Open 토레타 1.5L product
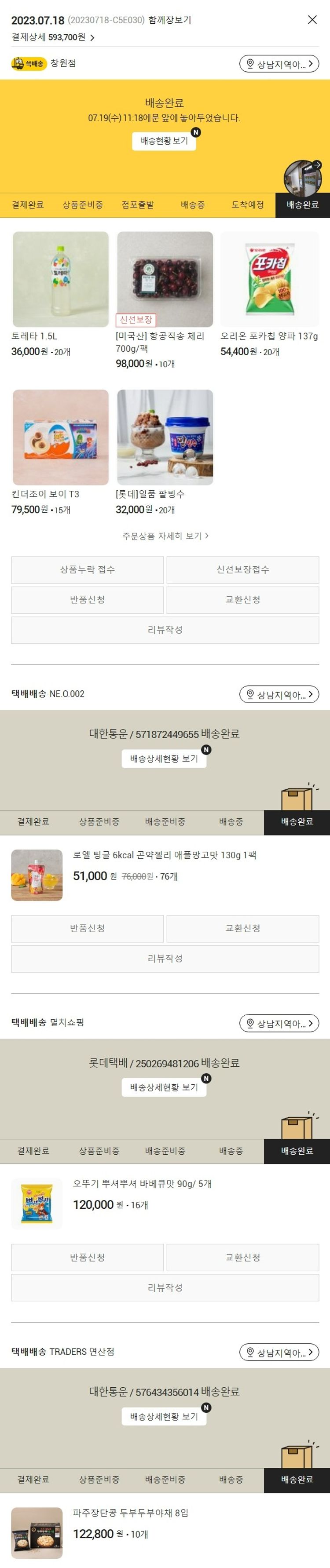330x1568 pixels. coord(60,279)
